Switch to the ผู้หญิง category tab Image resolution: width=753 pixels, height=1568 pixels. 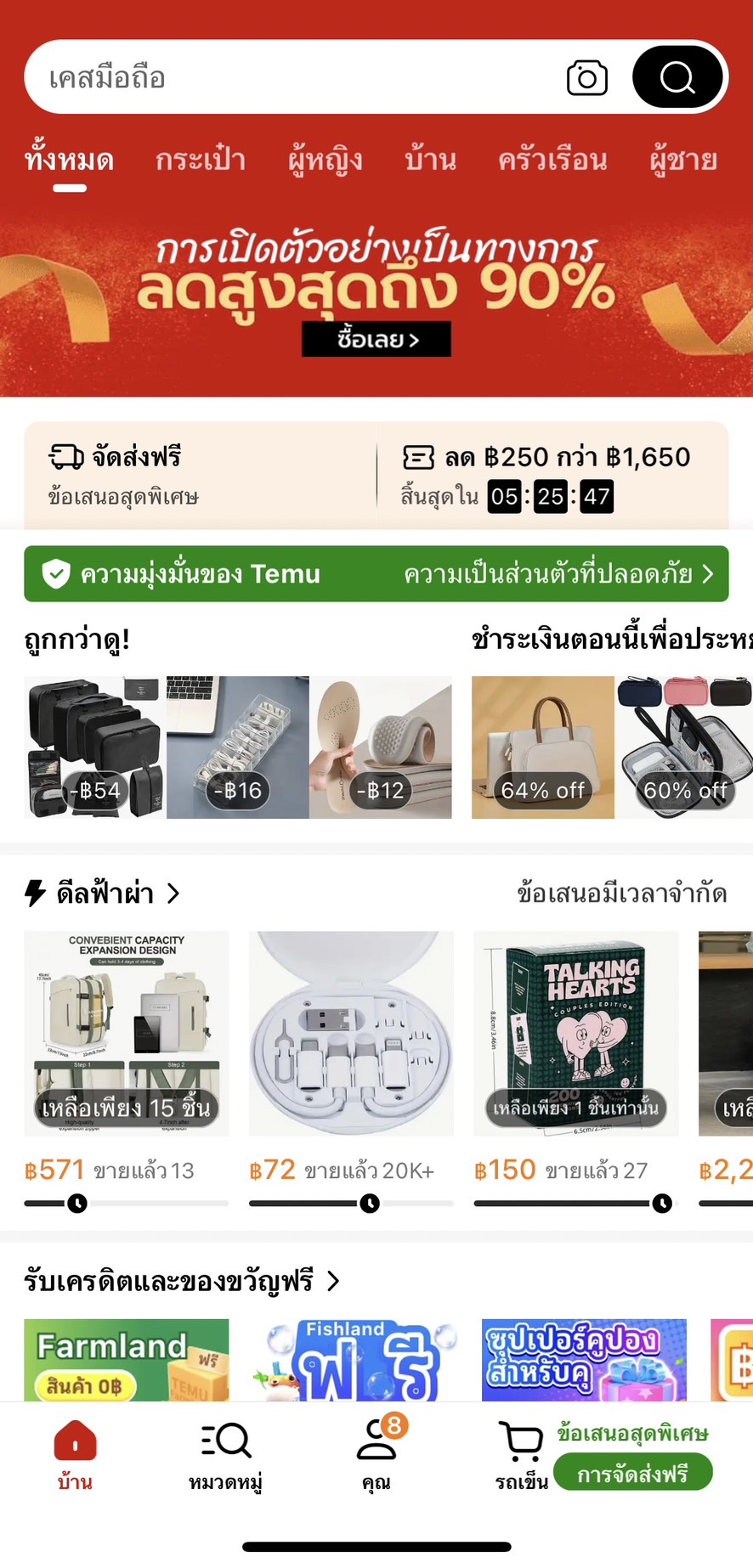pyautogui.click(x=326, y=160)
